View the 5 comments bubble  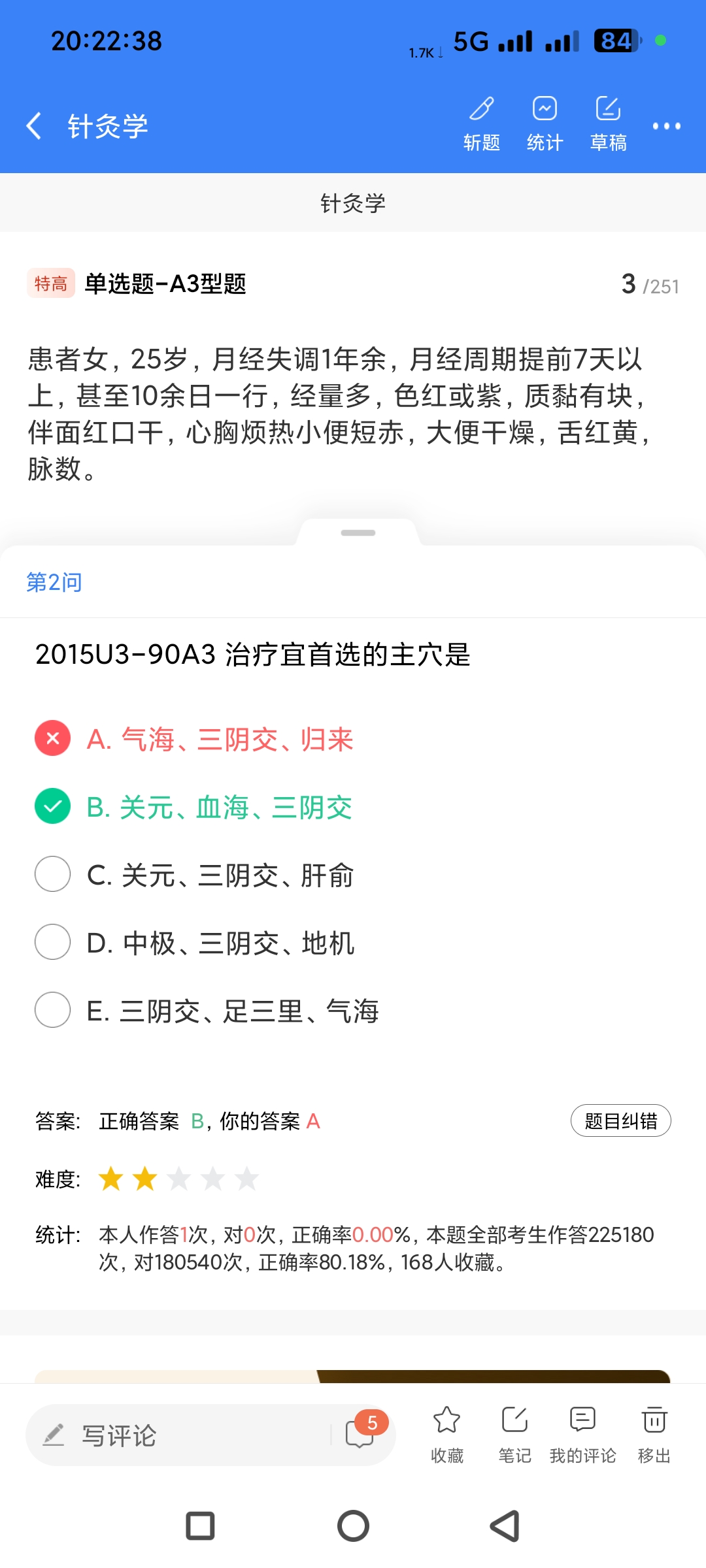click(x=361, y=1433)
